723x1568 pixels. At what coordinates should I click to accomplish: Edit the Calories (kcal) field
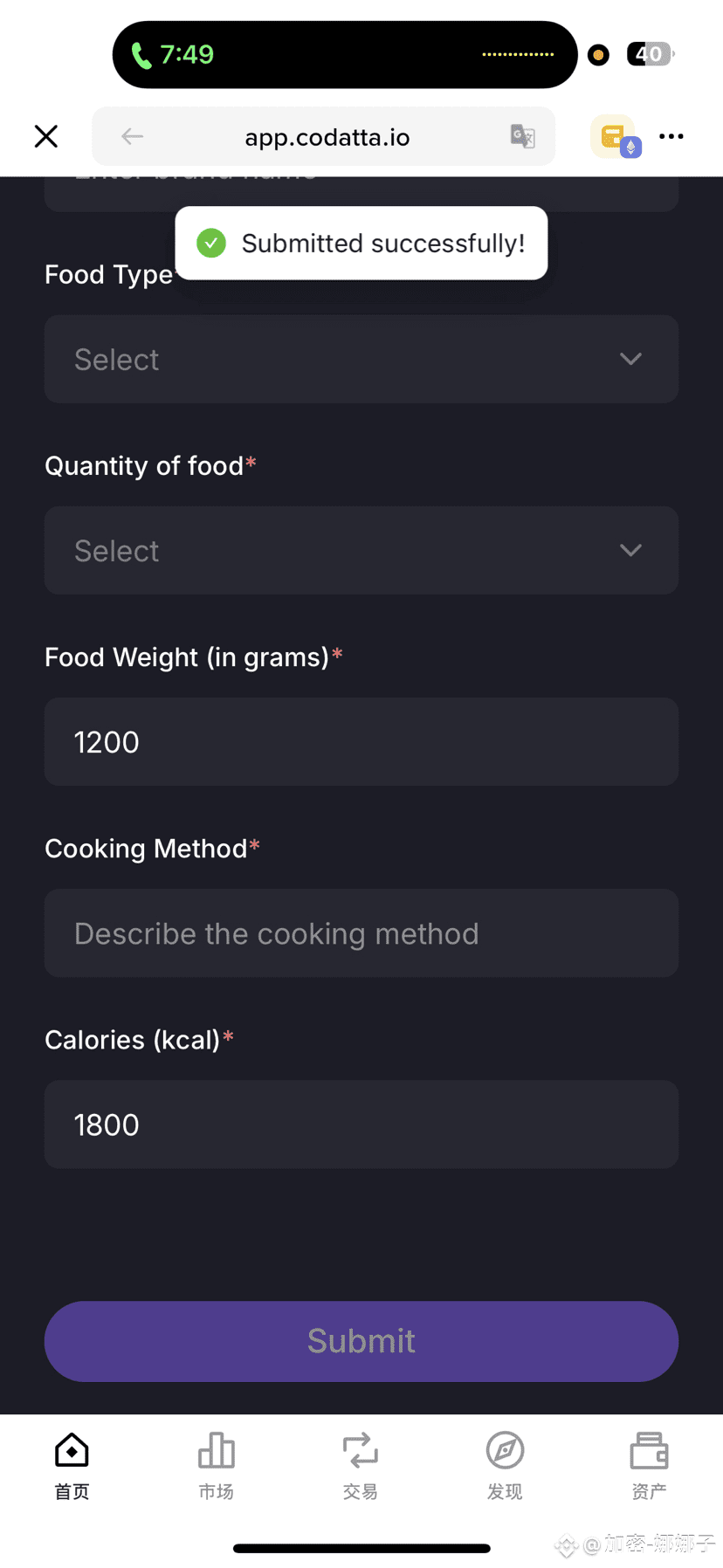pyautogui.click(x=361, y=1124)
